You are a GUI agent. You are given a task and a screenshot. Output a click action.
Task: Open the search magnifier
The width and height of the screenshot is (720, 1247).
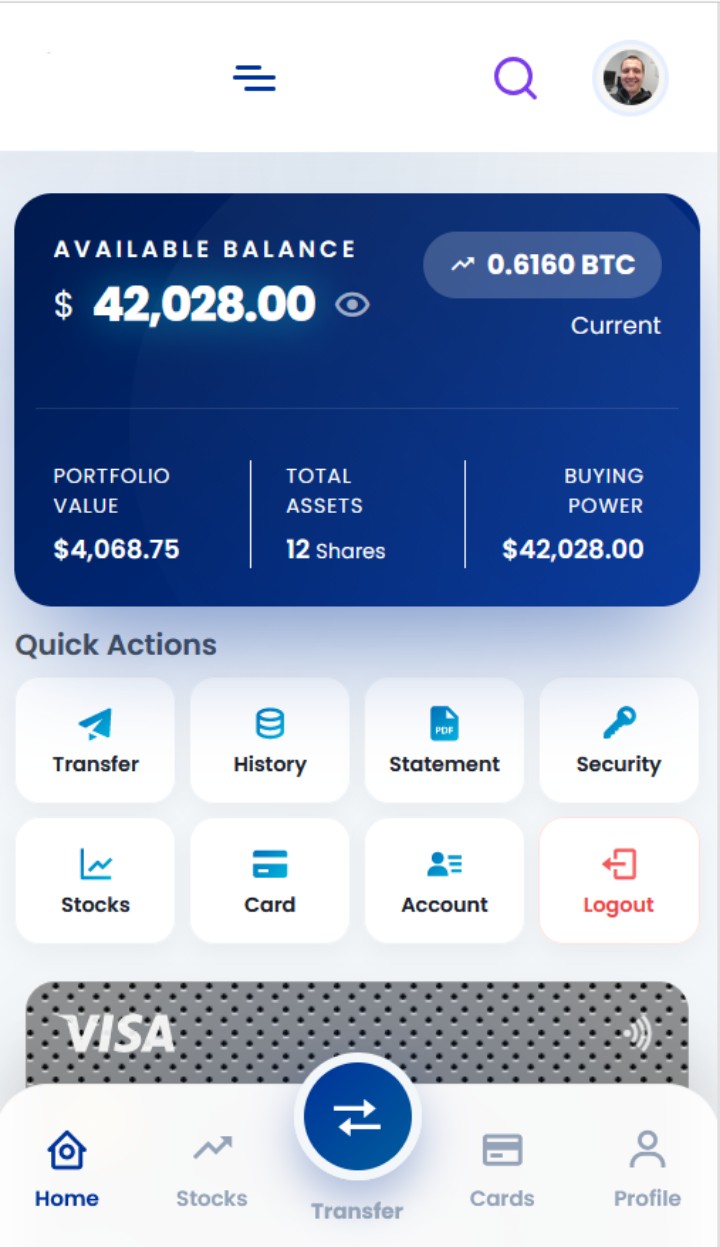[x=515, y=78]
